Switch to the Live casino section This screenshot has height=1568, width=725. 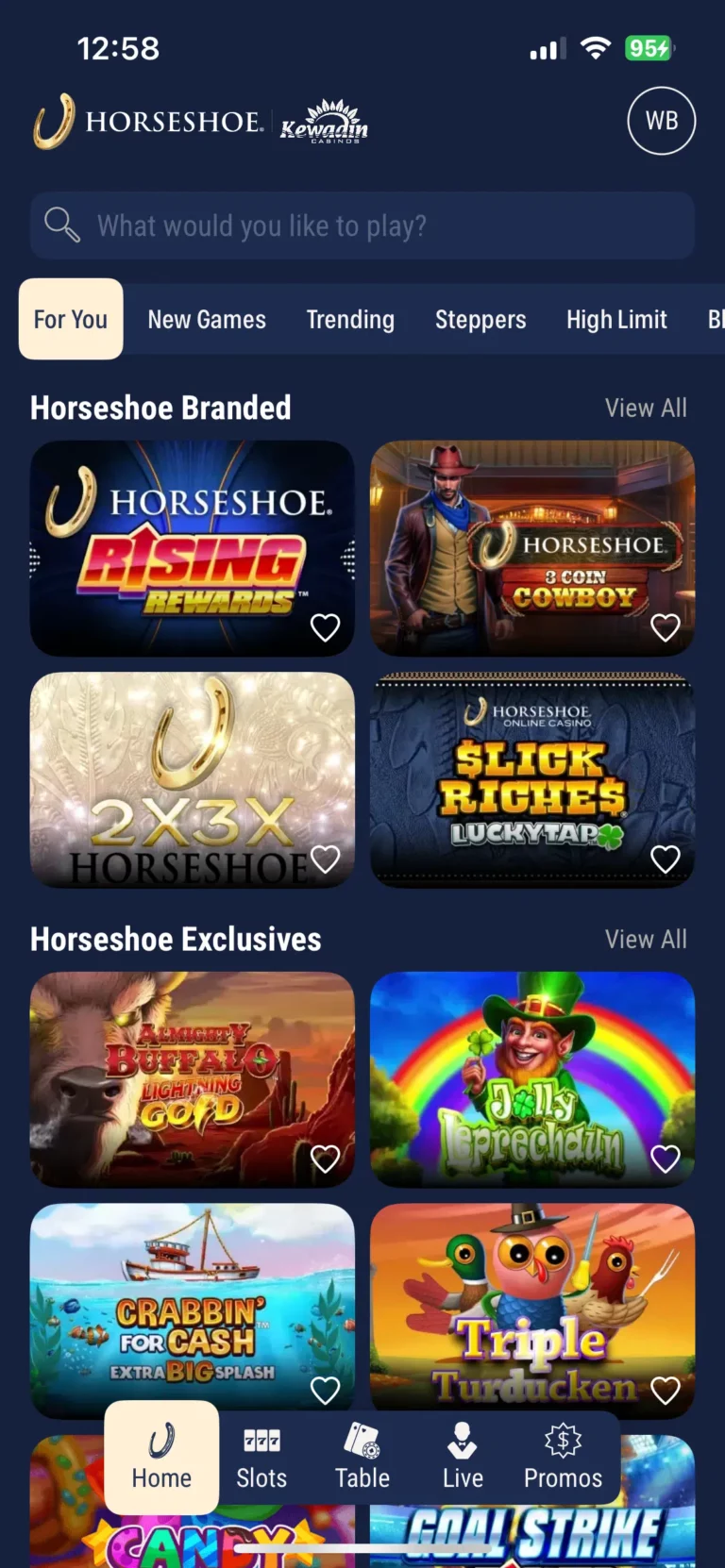(463, 1458)
